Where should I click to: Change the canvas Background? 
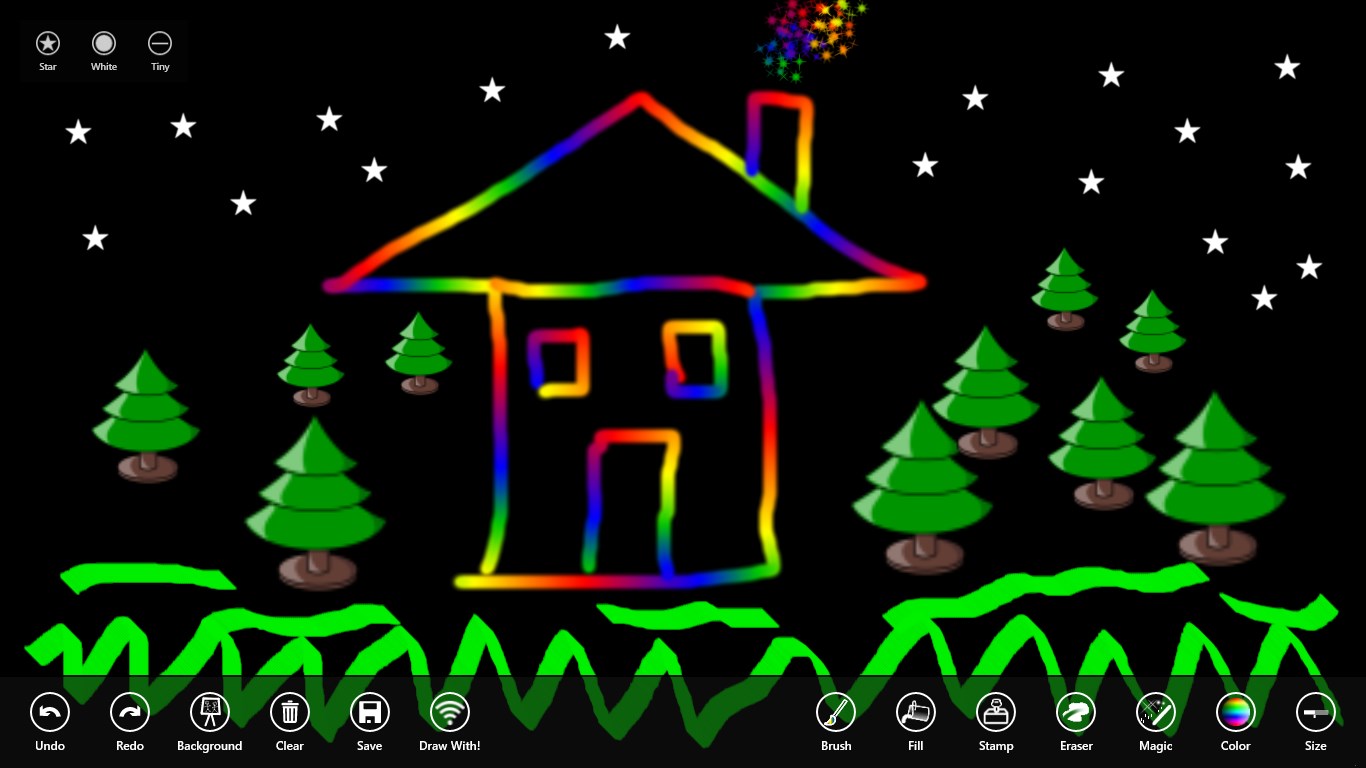point(210,713)
